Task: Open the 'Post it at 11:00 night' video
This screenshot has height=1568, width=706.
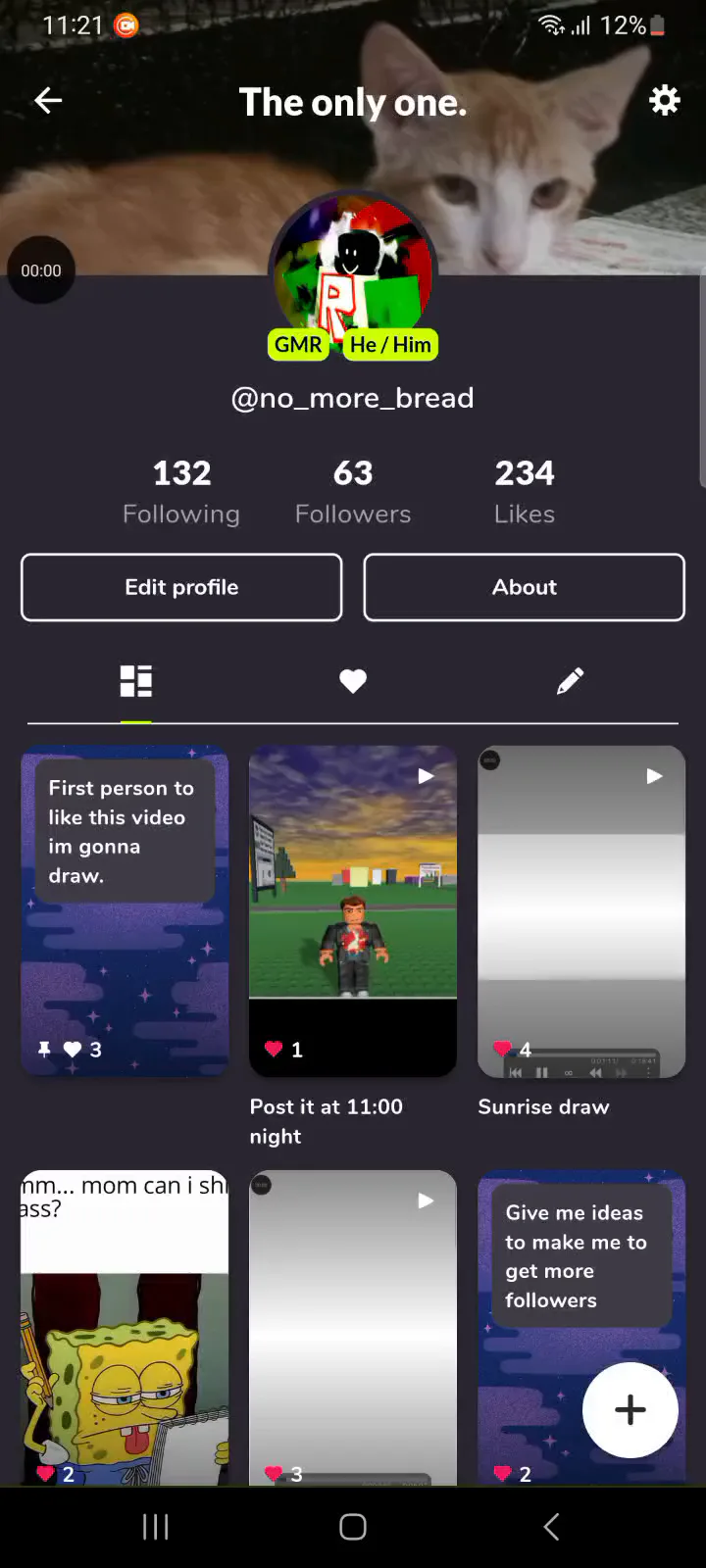Action: pos(353,911)
